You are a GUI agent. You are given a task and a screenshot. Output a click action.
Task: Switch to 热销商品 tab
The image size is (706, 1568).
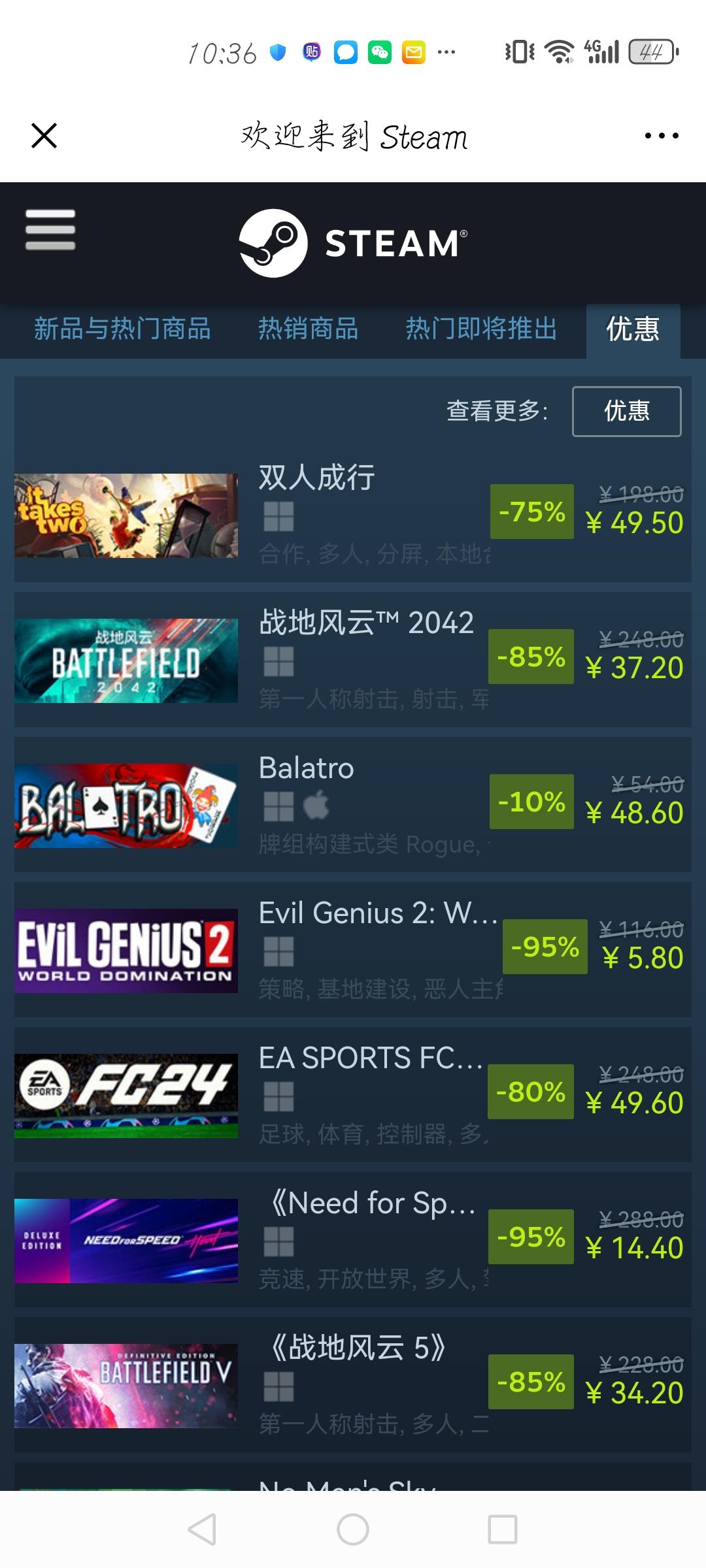pyautogui.click(x=308, y=329)
